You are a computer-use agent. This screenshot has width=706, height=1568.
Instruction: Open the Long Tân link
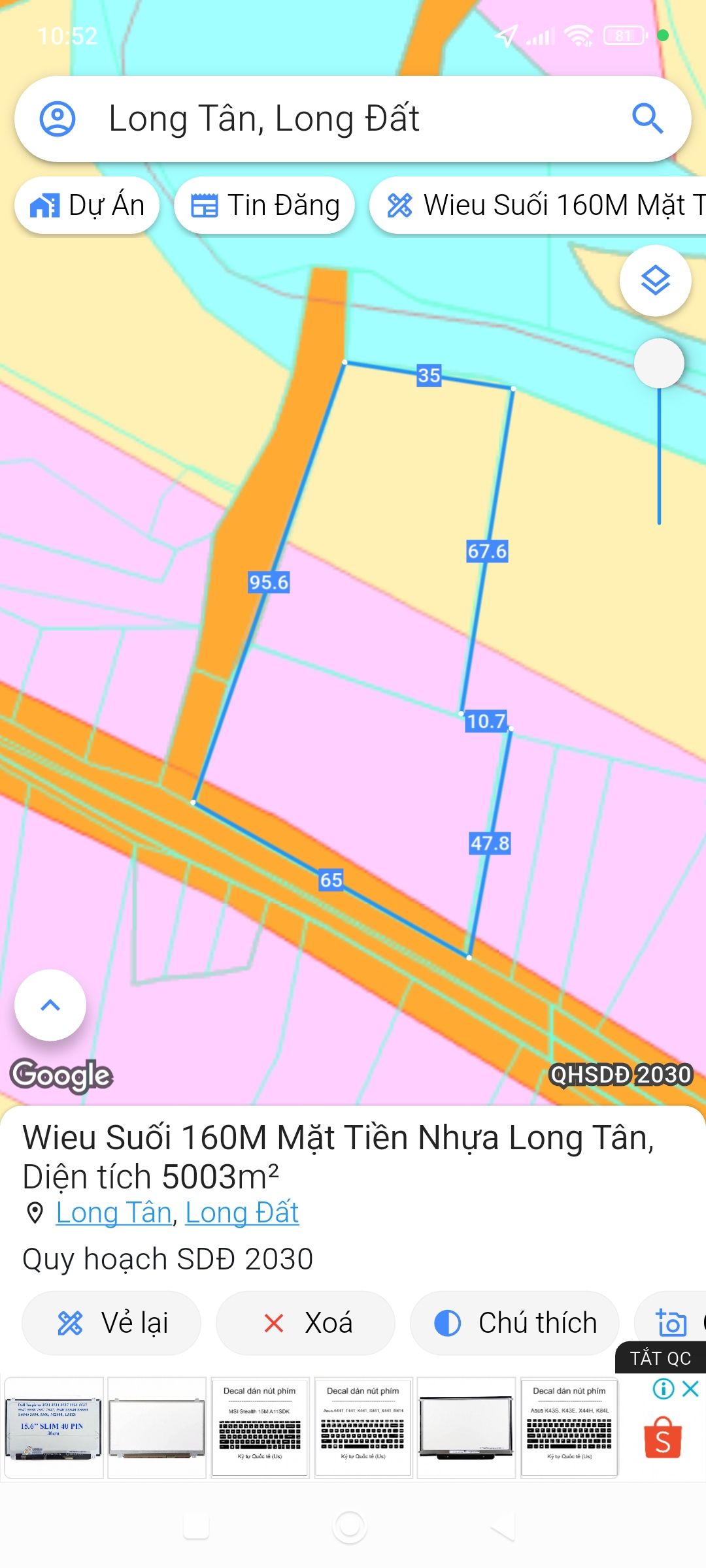(x=114, y=1213)
